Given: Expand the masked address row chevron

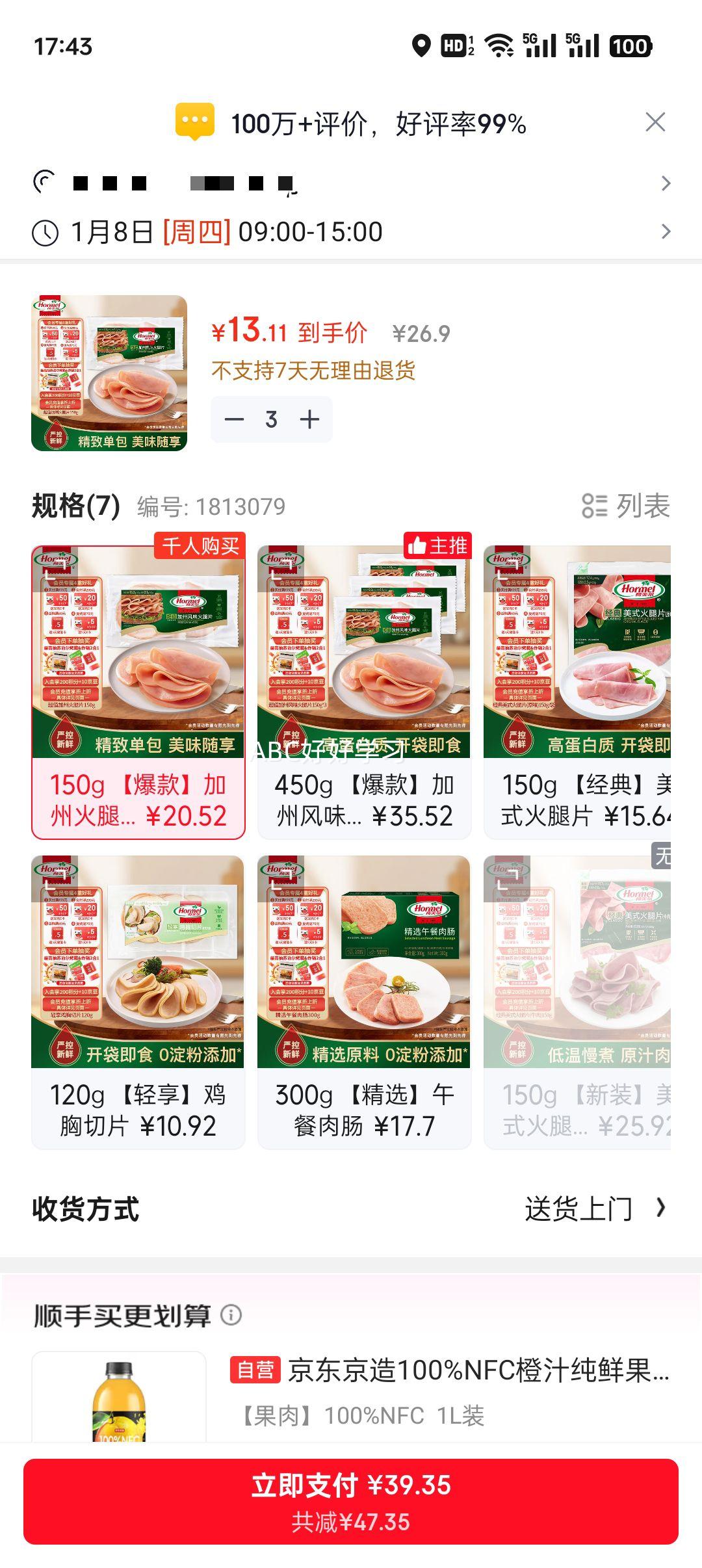Looking at the screenshot, I should [667, 183].
